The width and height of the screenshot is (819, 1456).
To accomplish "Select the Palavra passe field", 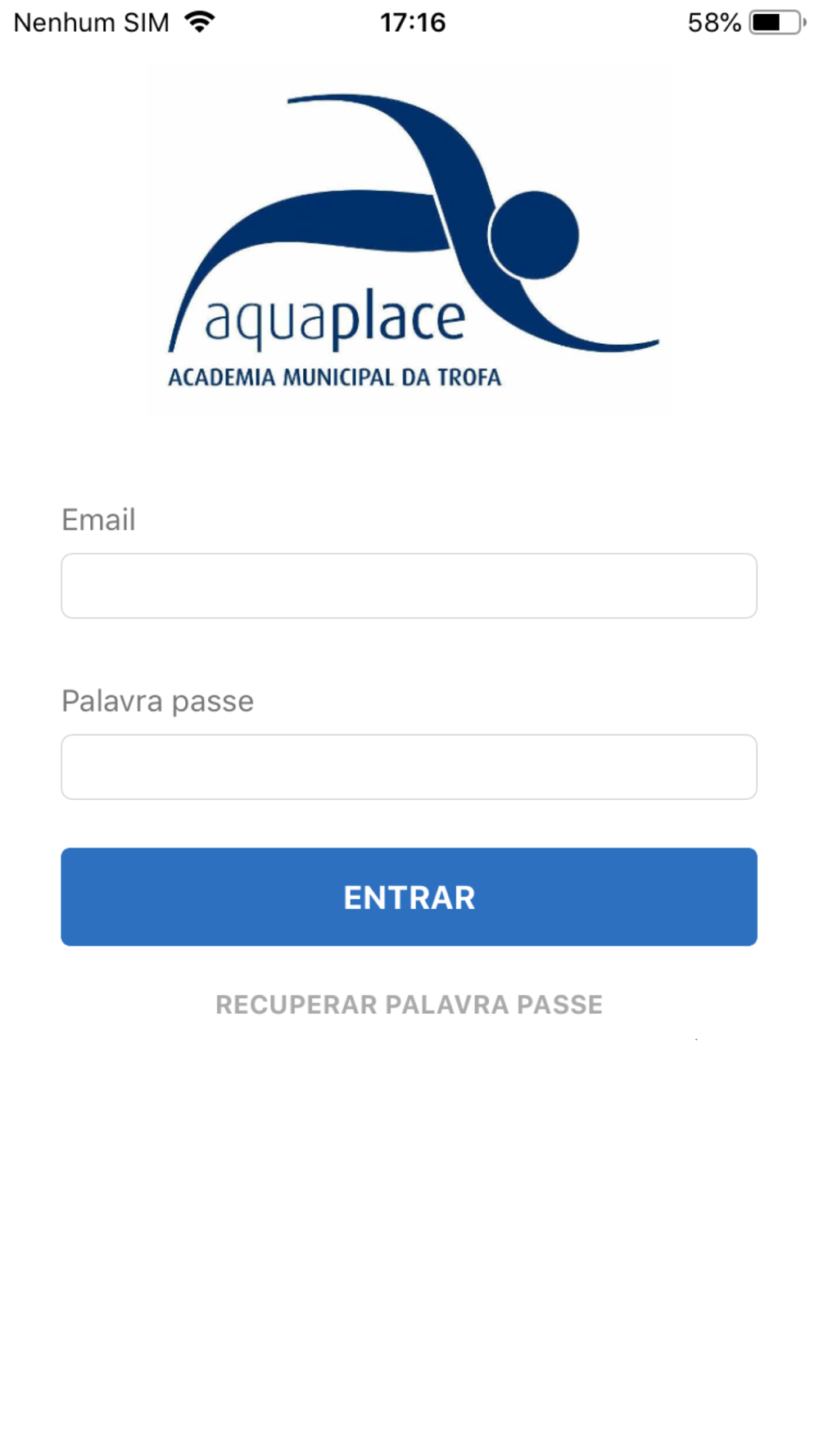I will coord(409,766).
